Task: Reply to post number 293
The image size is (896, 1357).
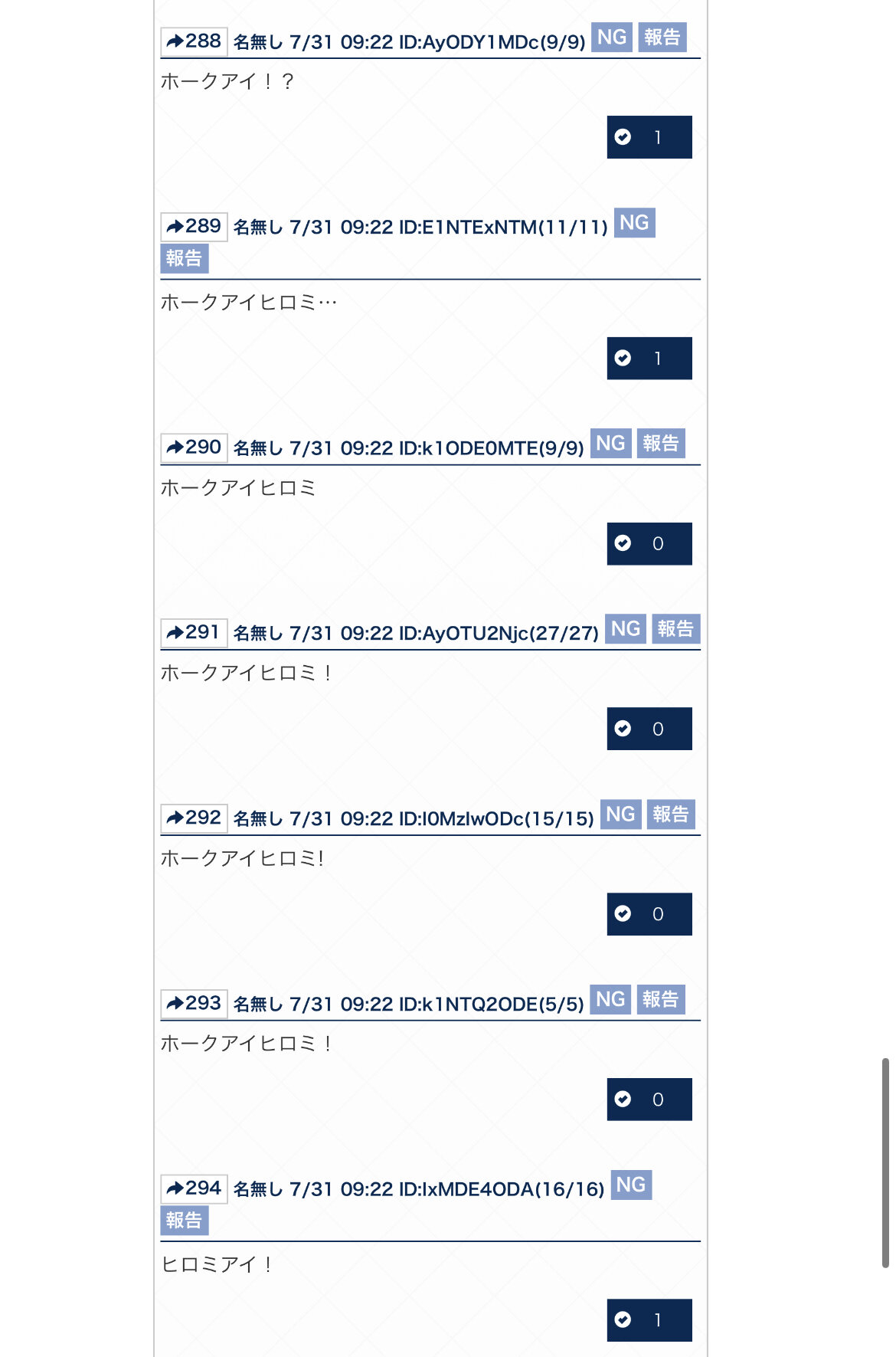Action: [x=194, y=1004]
